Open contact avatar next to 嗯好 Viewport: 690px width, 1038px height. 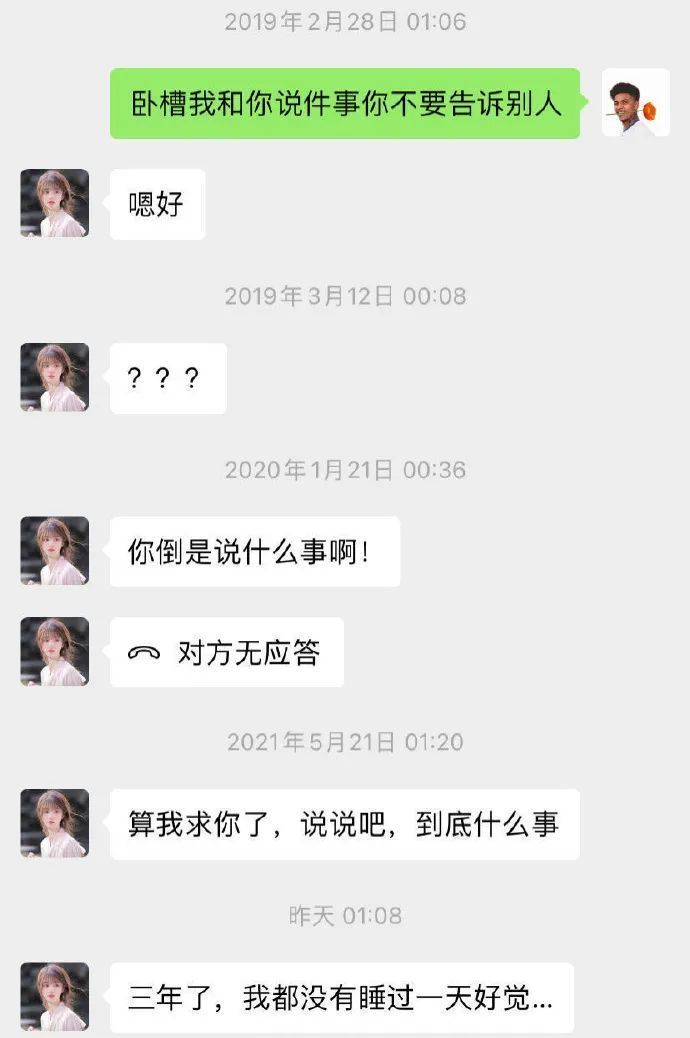click(x=55, y=203)
